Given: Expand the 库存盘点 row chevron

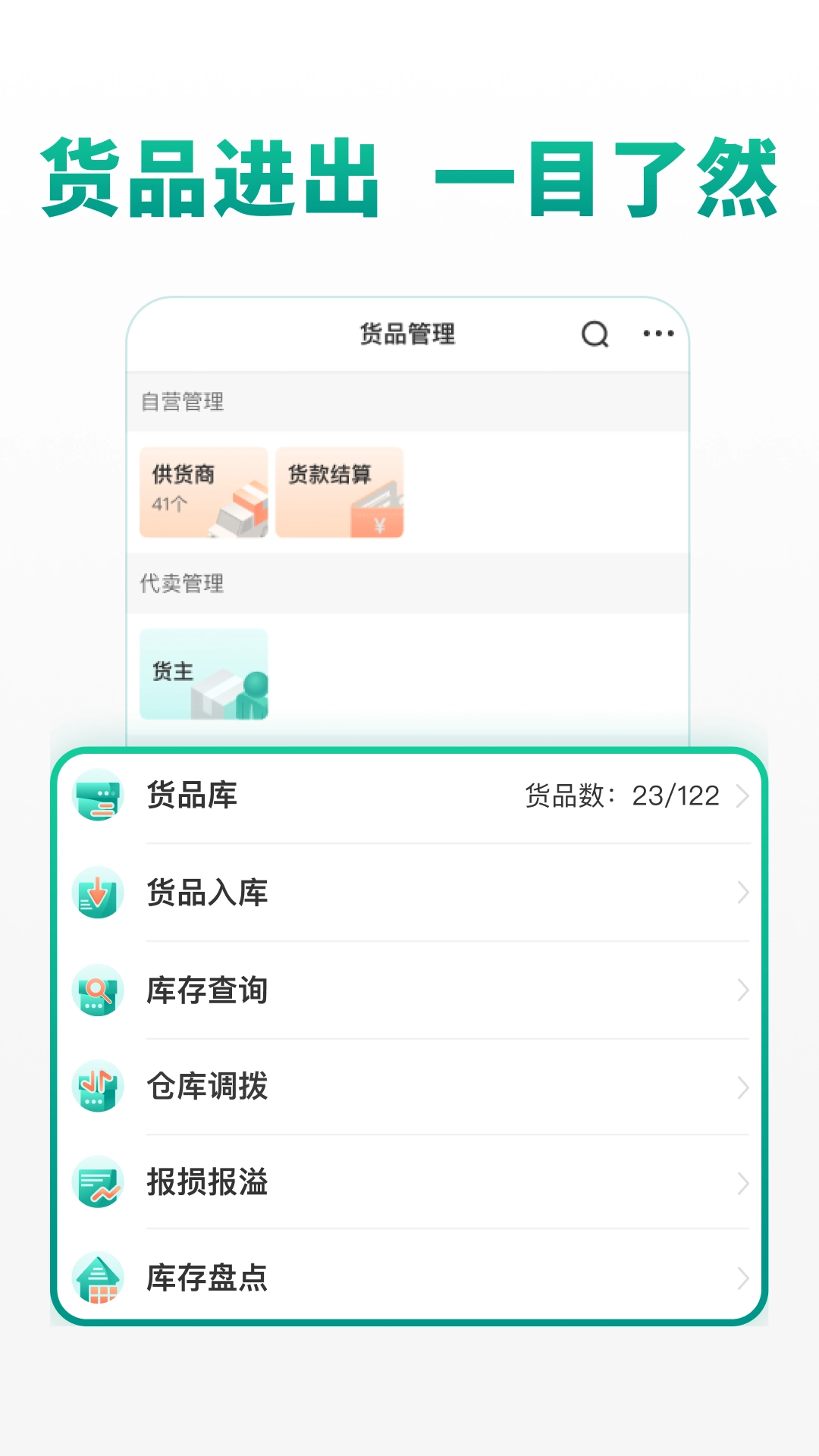Looking at the screenshot, I should tap(743, 1280).
